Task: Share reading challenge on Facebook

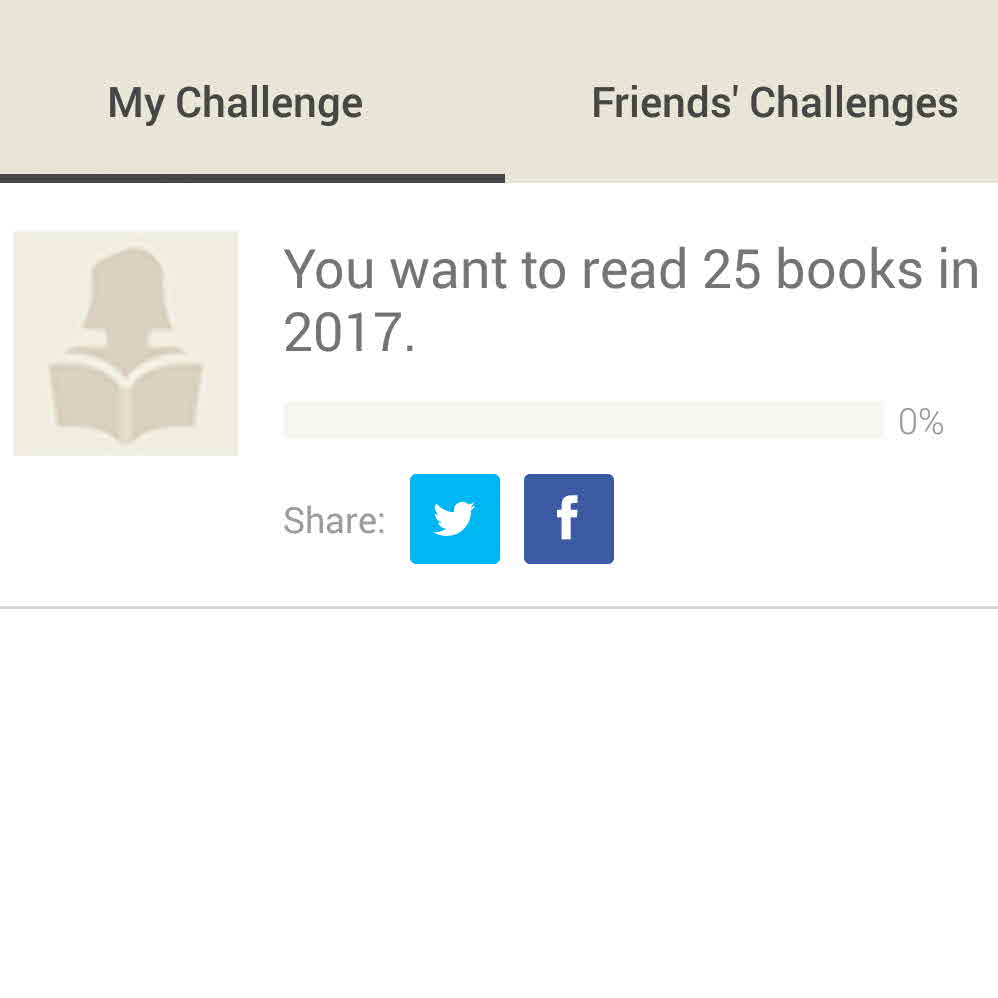Action: pyautogui.click(x=568, y=519)
